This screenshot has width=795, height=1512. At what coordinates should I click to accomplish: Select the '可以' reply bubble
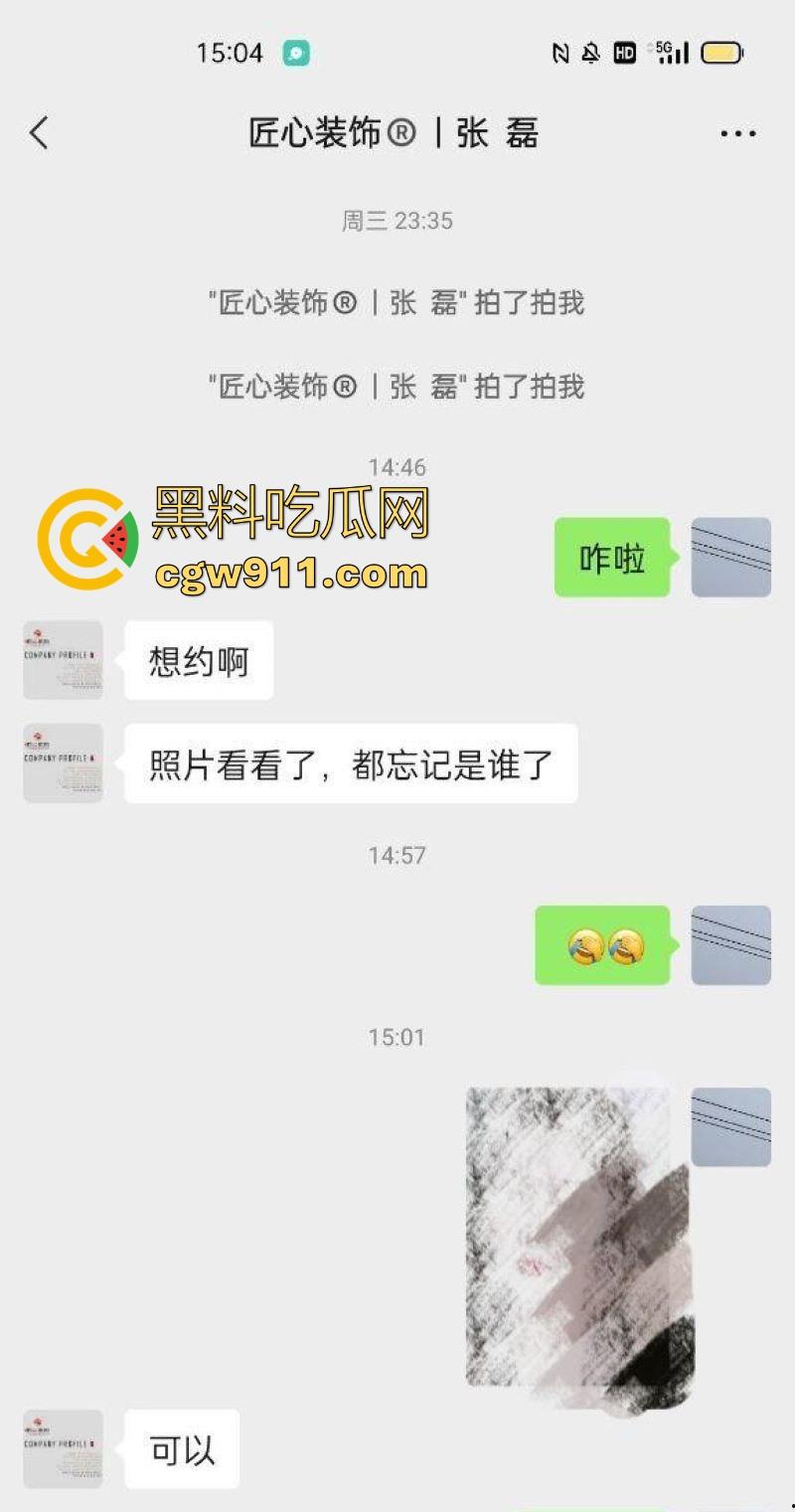181,1449
